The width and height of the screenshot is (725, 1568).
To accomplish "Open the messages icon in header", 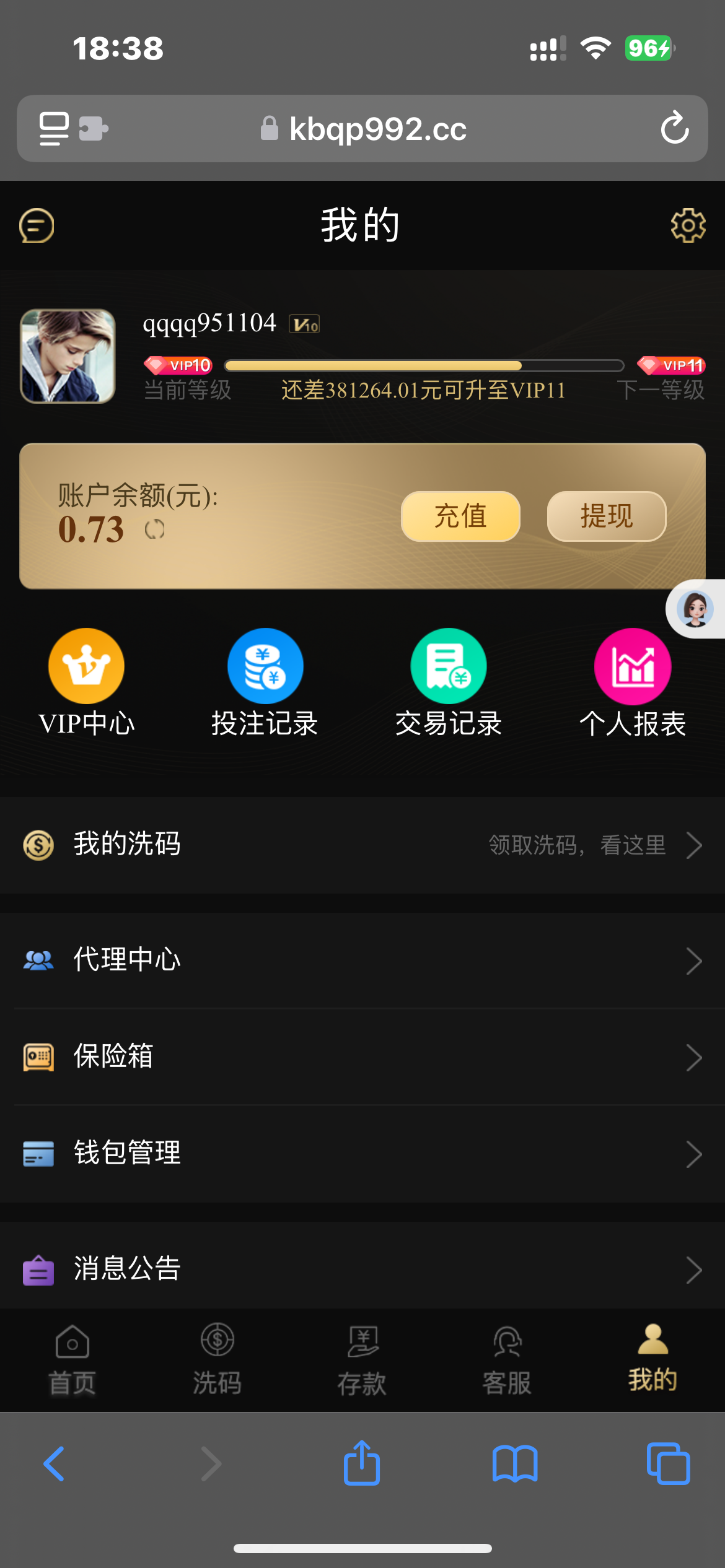I will [x=37, y=225].
